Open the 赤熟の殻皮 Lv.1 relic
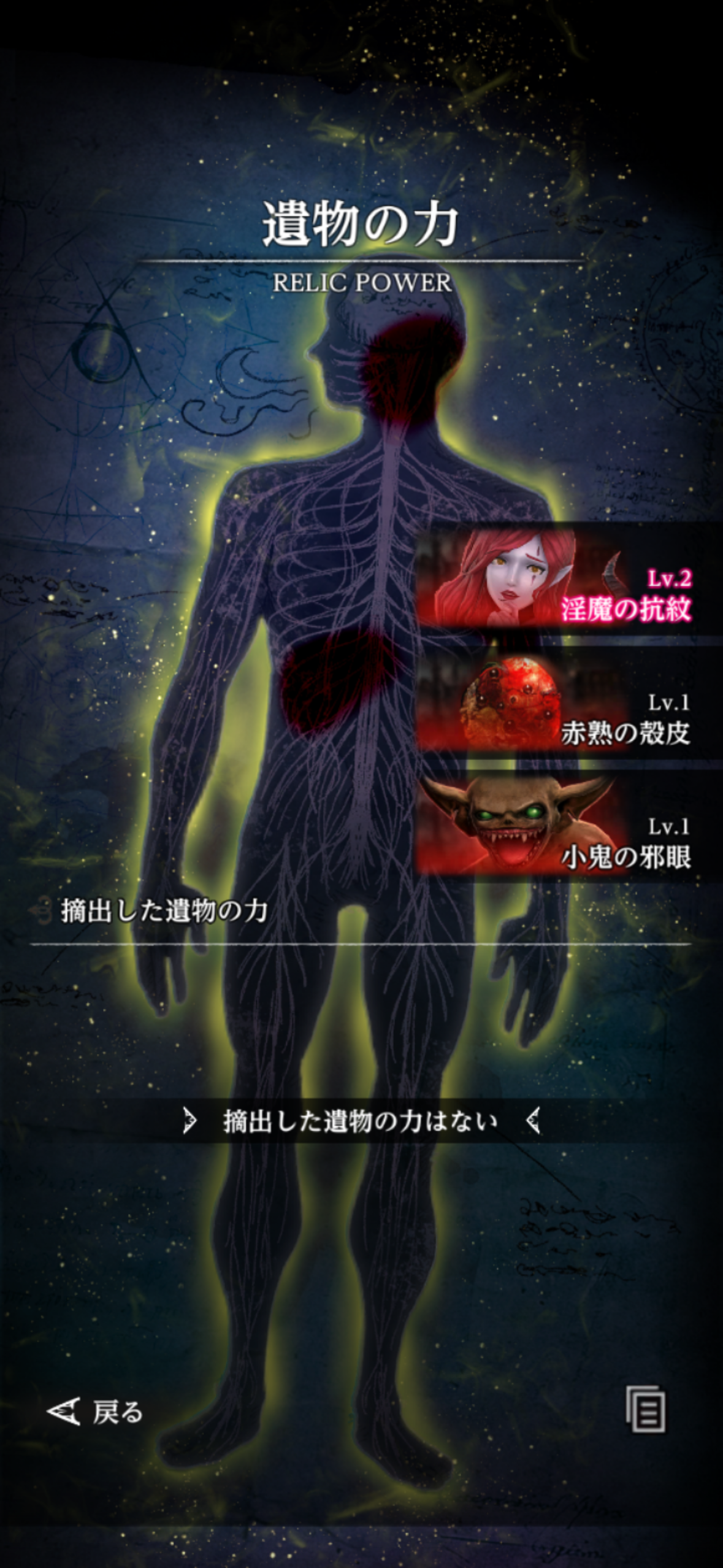The image size is (723, 1568). point(569,703)
